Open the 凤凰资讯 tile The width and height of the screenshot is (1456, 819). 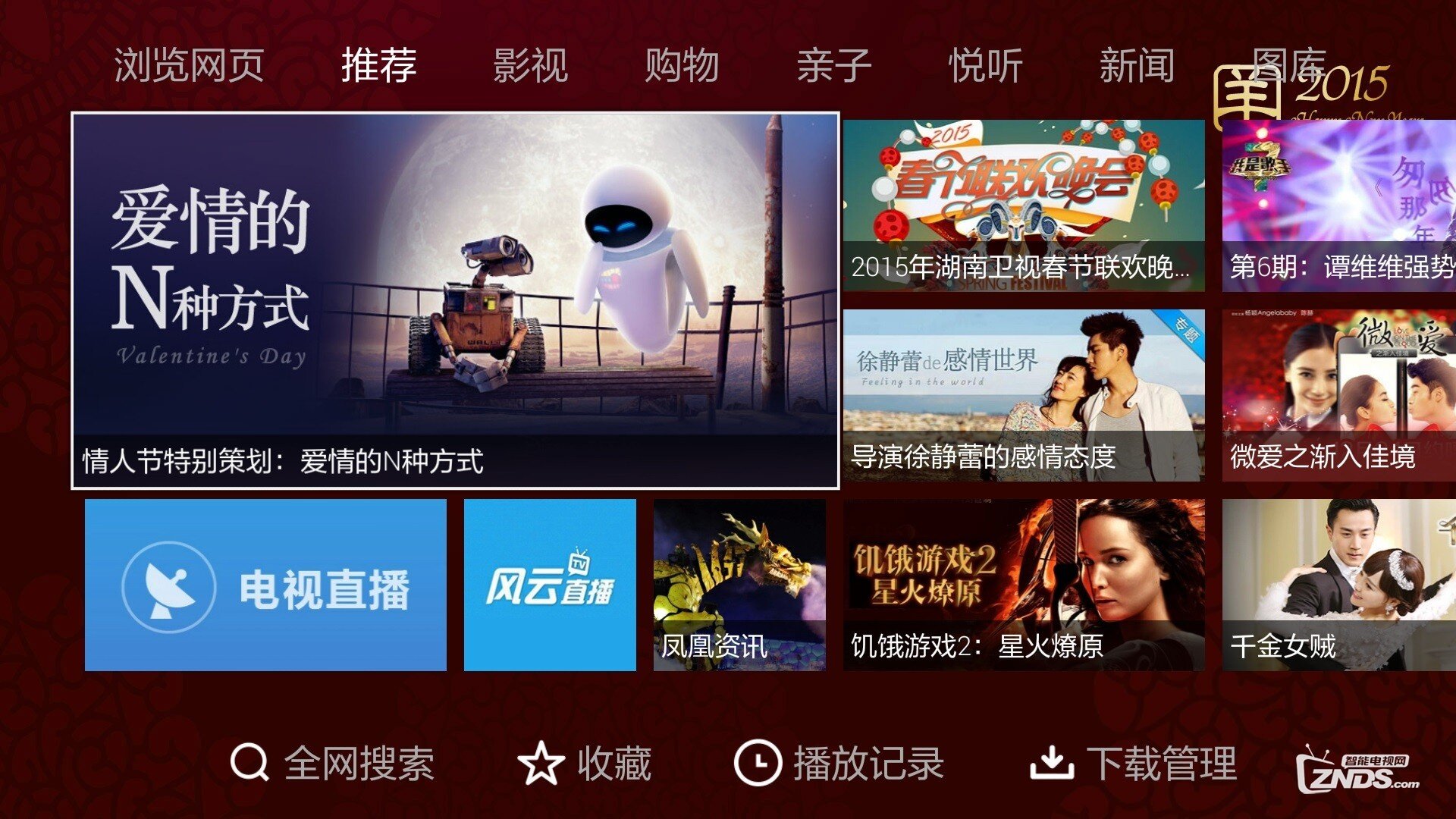click(739, 585)
